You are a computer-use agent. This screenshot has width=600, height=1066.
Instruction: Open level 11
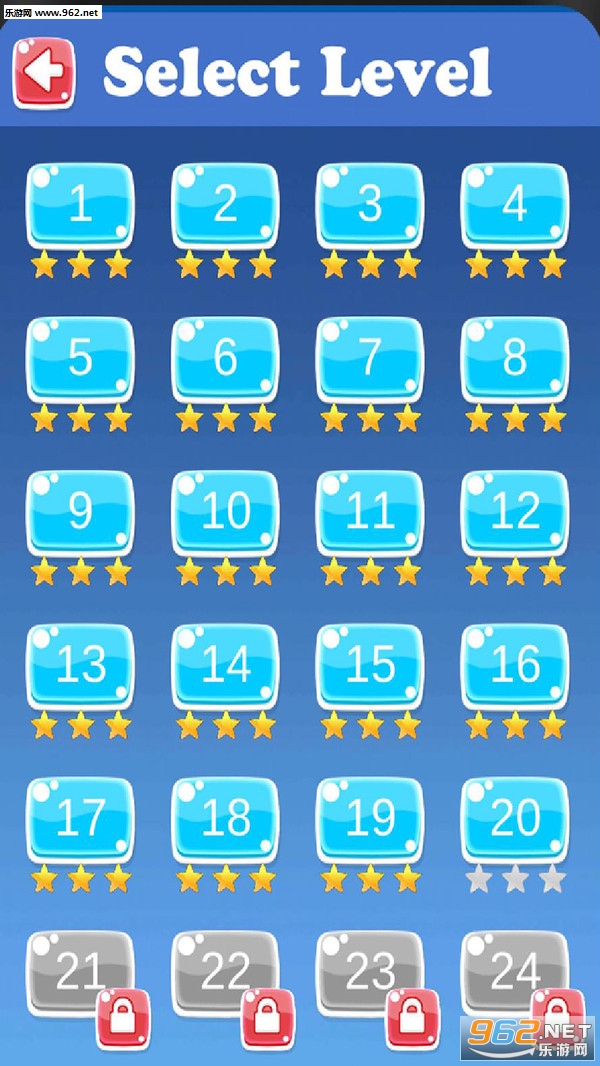[370, 512]
